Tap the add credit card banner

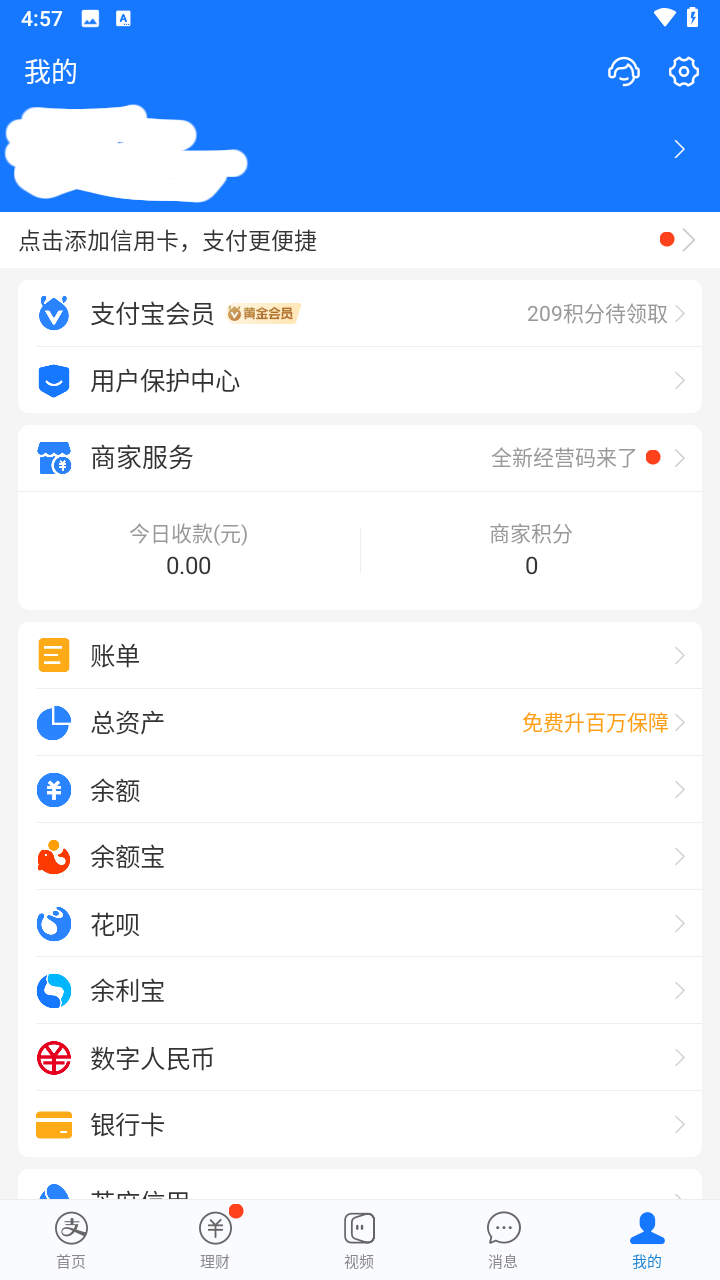[360, 240]
